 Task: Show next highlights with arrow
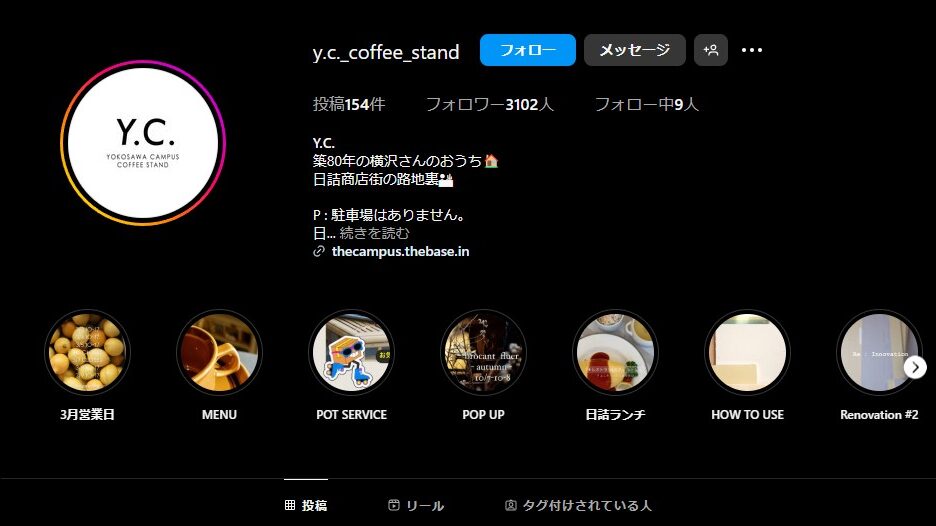point(915,367)
